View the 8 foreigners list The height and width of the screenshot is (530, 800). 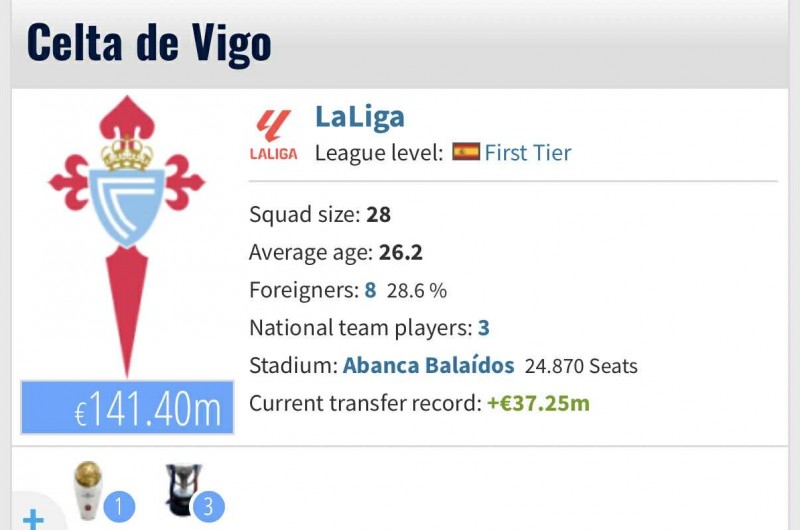(x=370, y=290)
